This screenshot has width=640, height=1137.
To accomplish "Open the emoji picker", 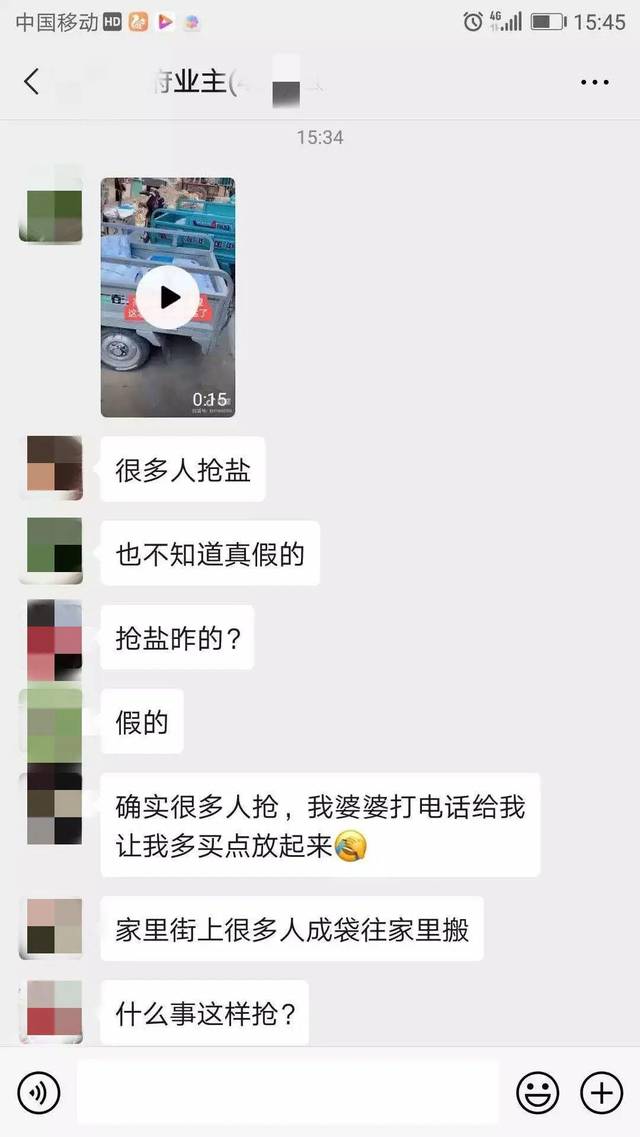I will point(537,1093).
